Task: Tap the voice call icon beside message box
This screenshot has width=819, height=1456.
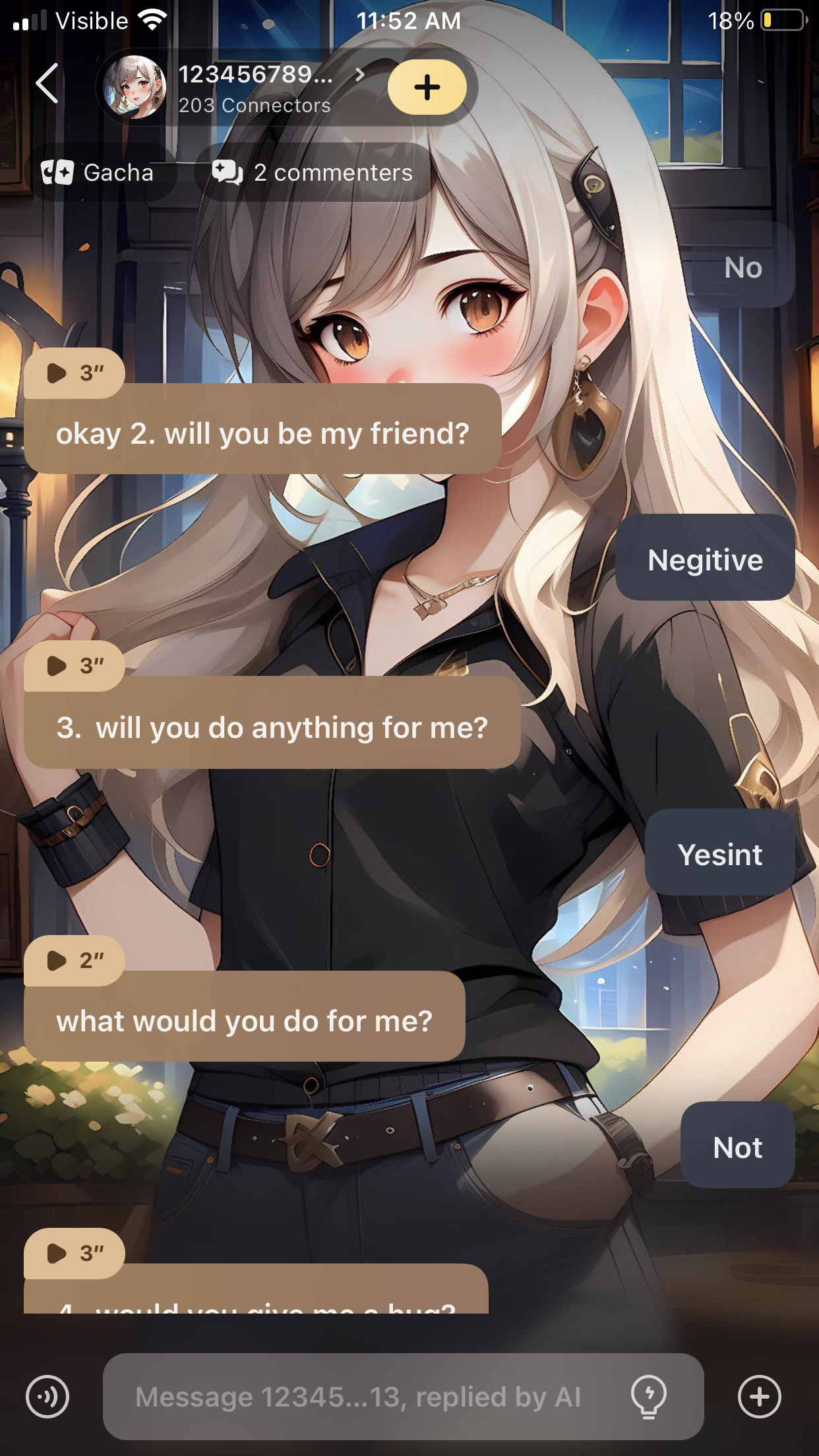Action: (47, 1397)
